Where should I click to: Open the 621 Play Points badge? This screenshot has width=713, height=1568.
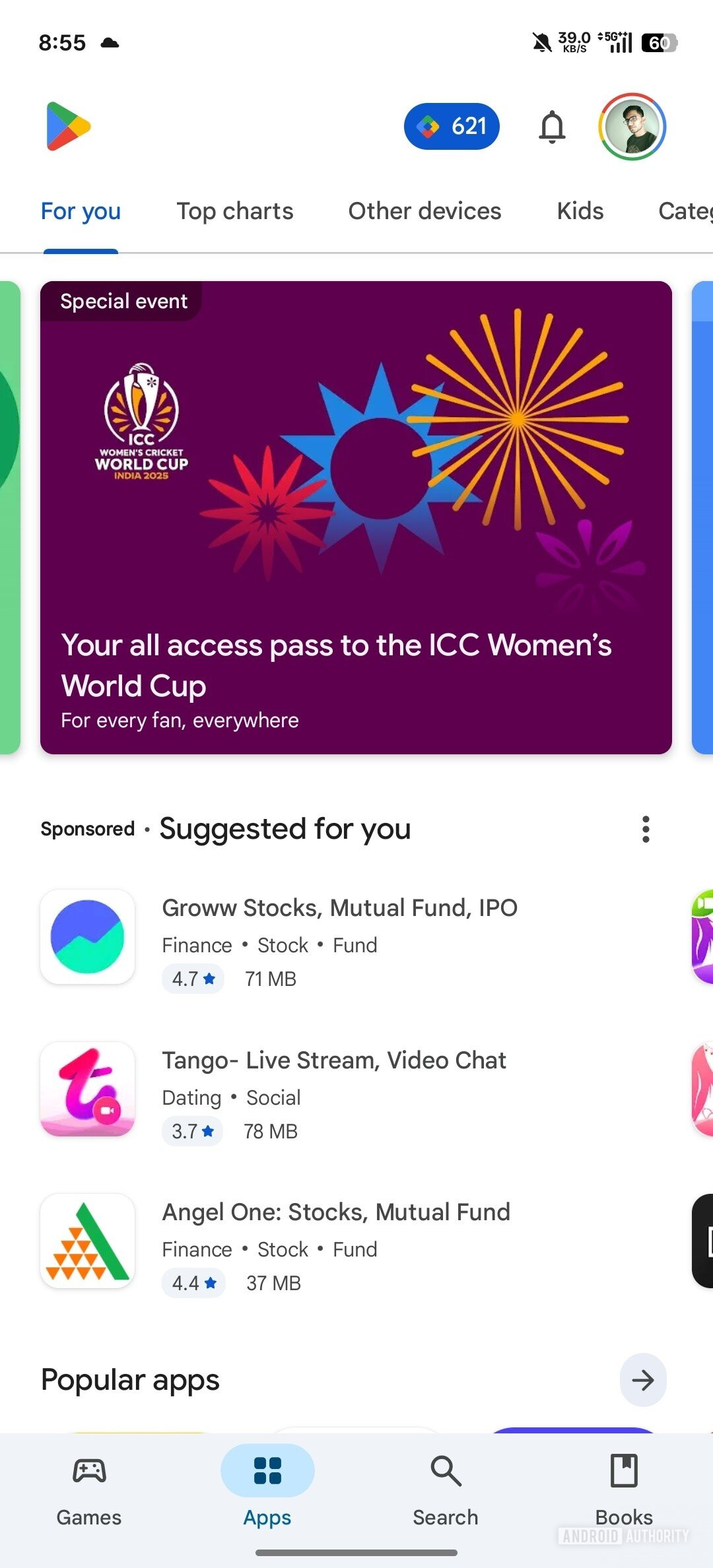(452, 127)
